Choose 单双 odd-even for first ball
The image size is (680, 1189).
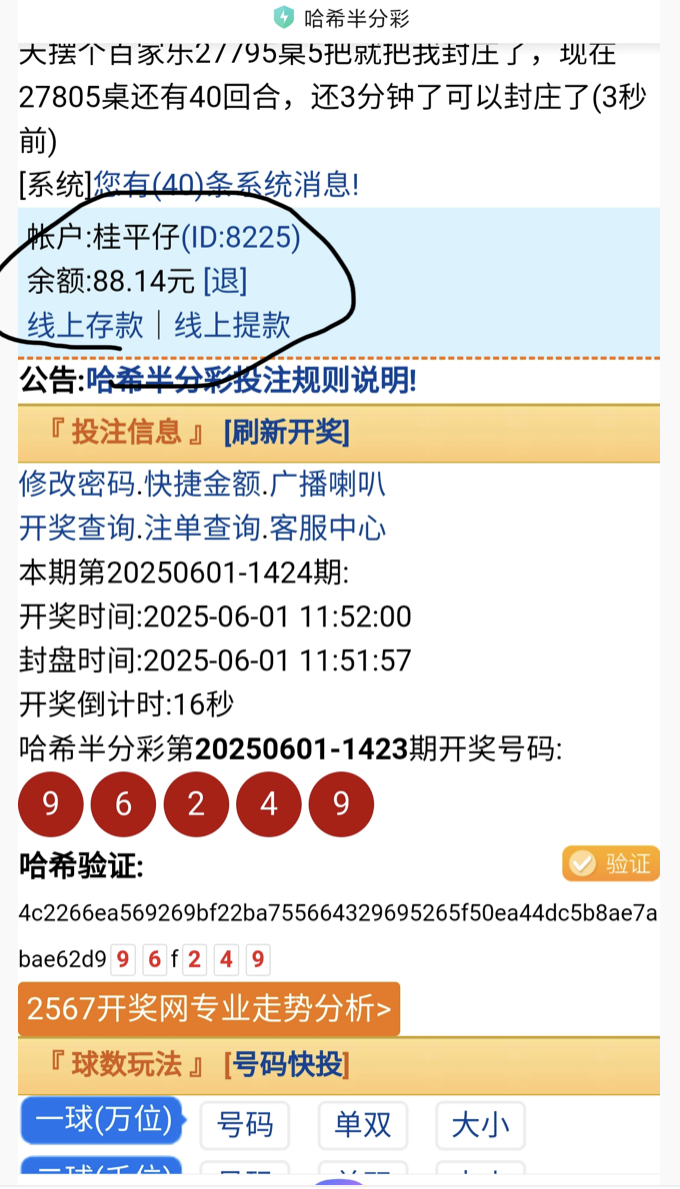362,1125
